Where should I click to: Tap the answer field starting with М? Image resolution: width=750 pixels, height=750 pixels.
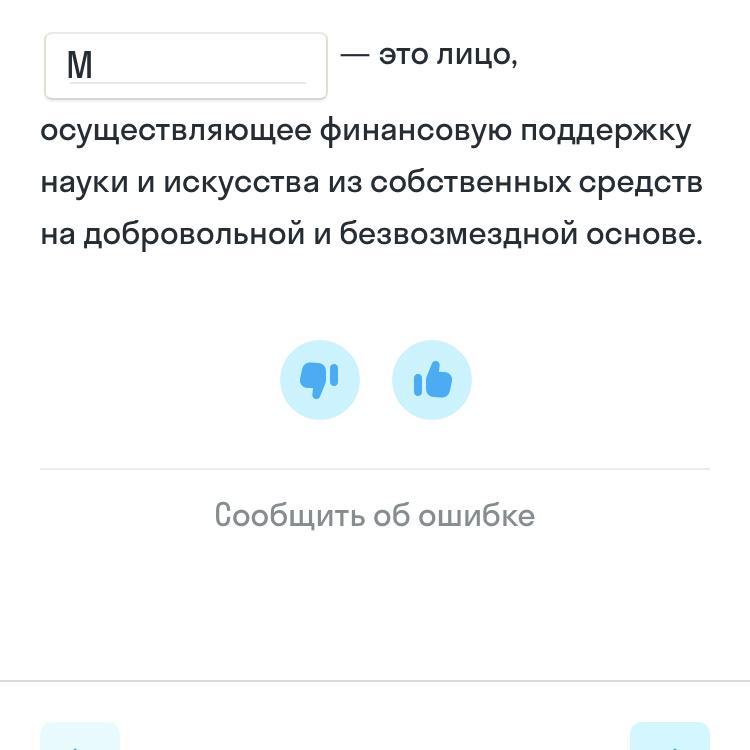[186, 66]
